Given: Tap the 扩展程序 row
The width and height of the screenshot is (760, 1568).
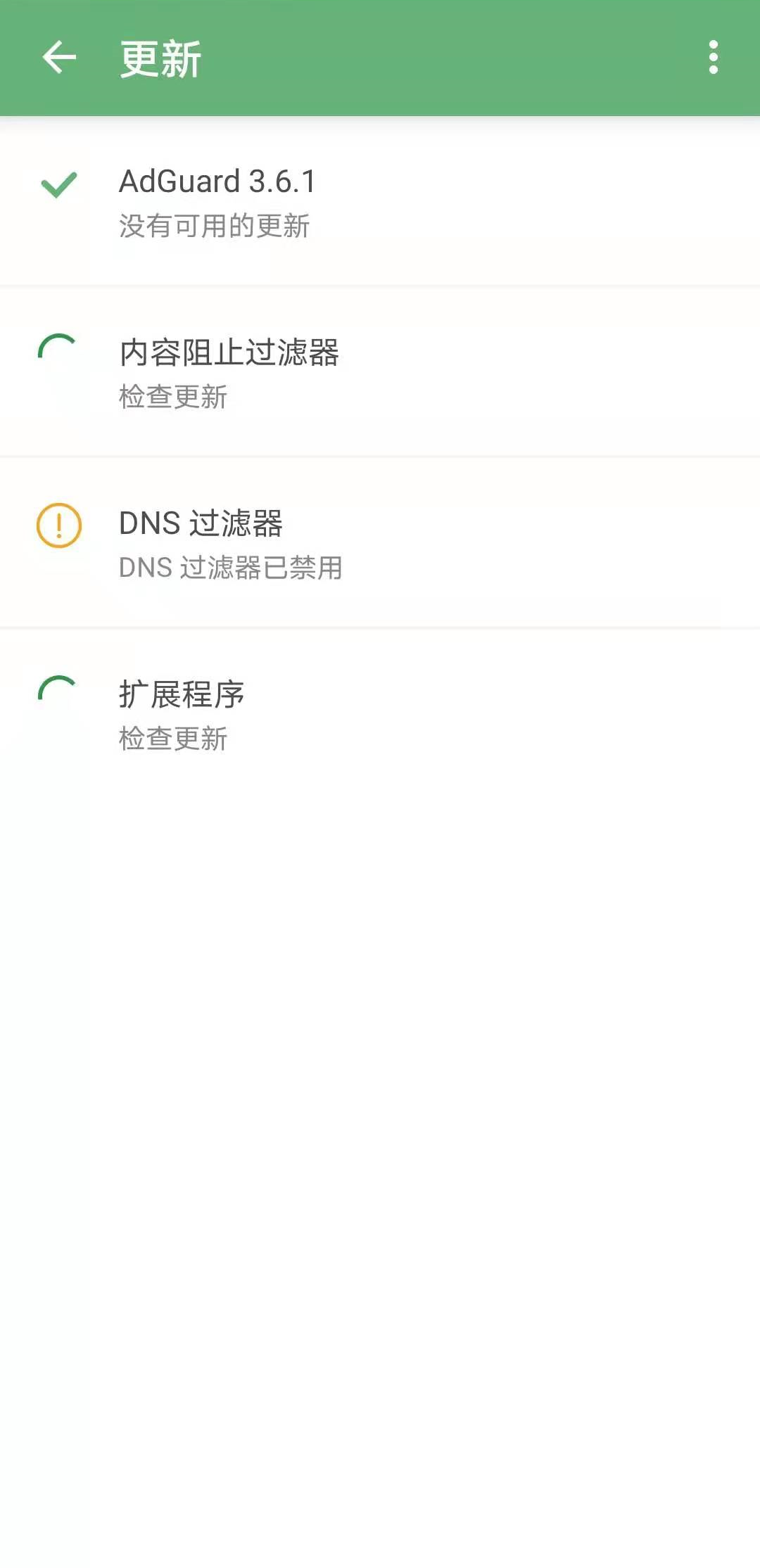Looking at the screenshot, I should [380, 714].
